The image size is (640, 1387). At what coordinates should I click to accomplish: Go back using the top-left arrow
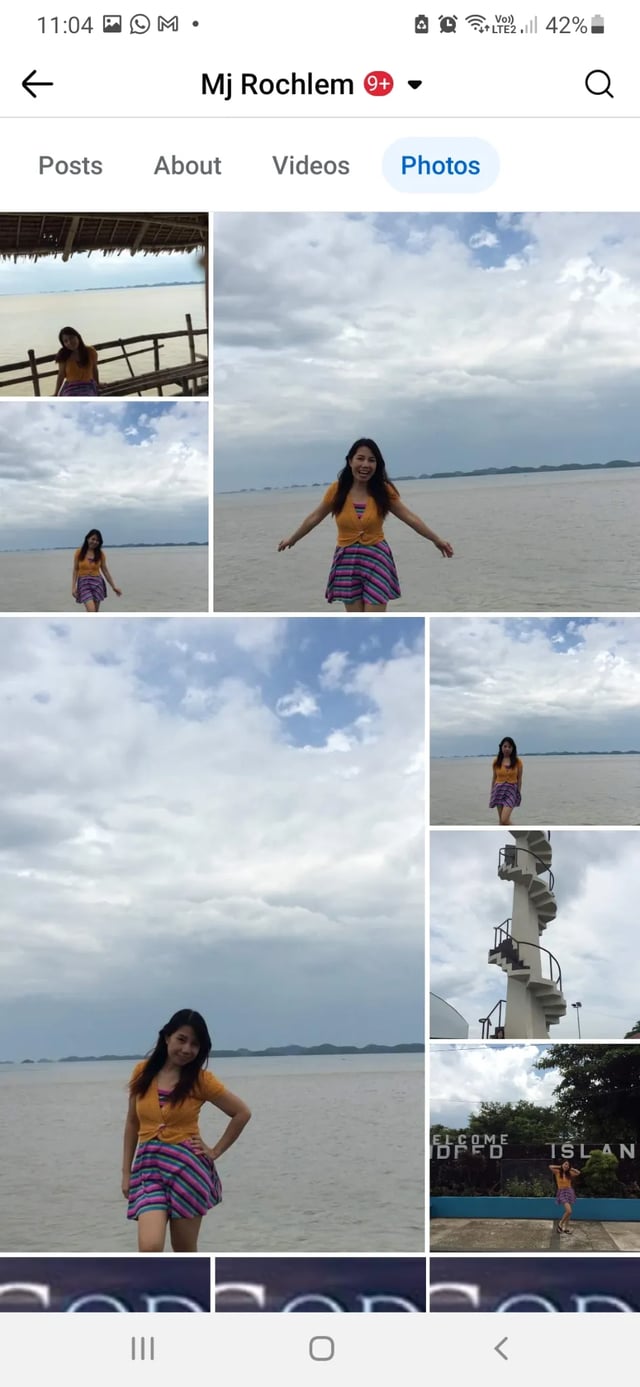pos(37,84)
